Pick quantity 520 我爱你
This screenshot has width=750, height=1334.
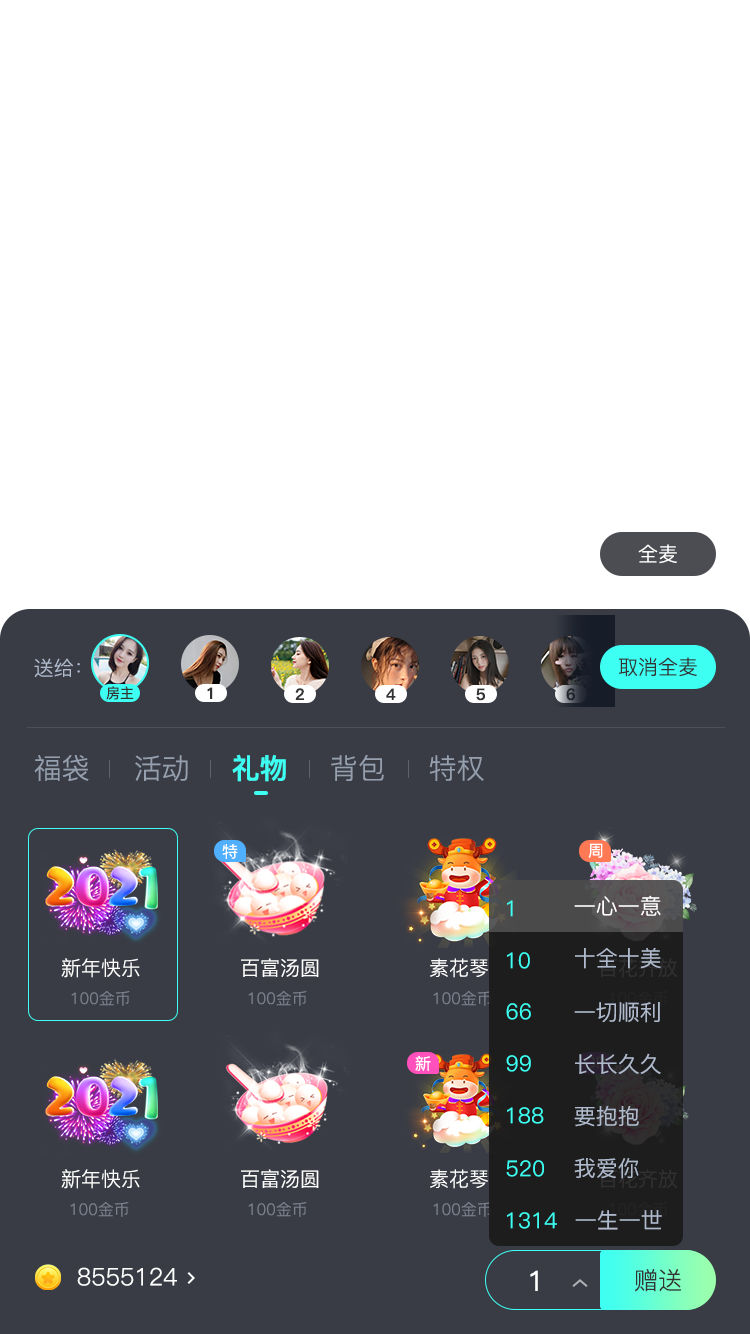pyautogui.click(x=586, y=1168)
